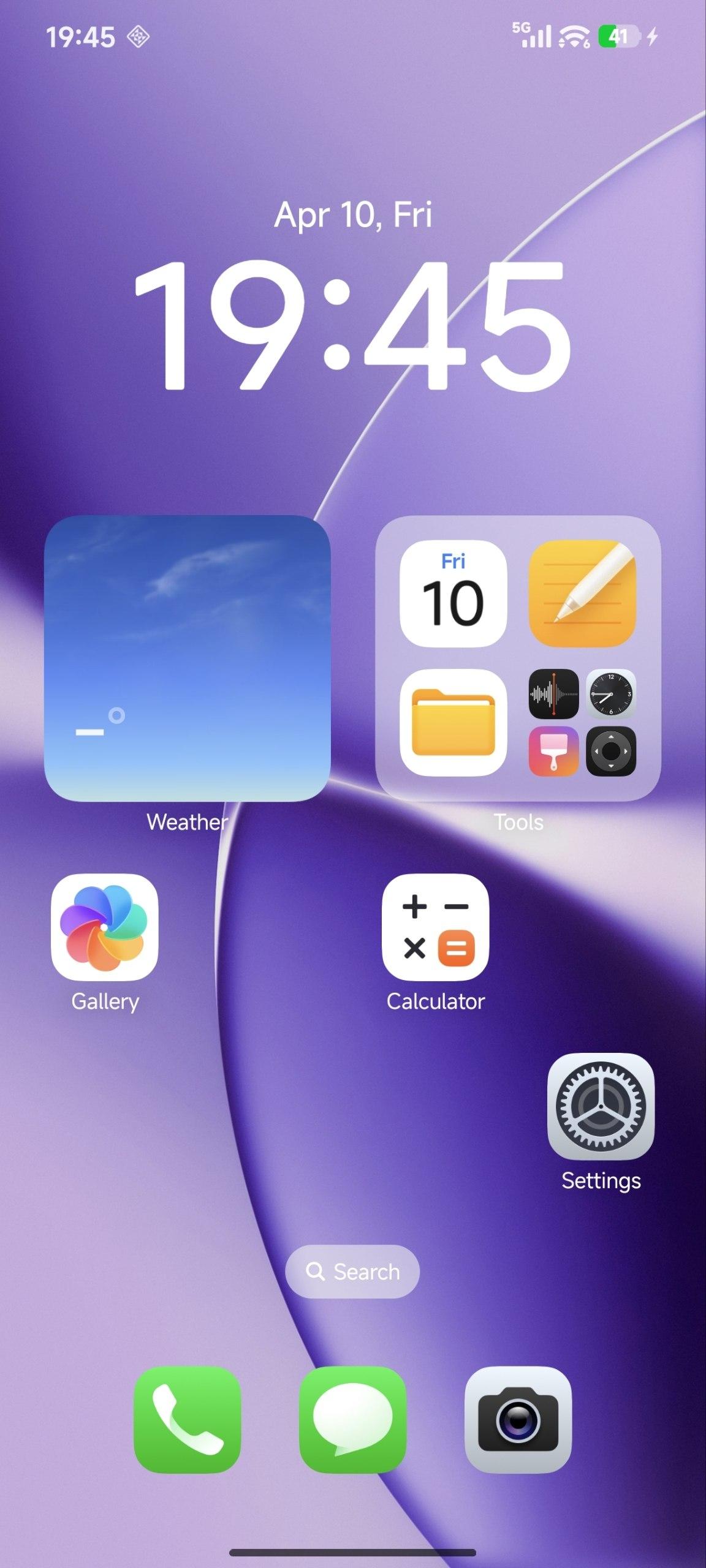Image resolution: width=706 pixels, height=1568 pixels.
Task: Launch the Calculator app
Action: tap(435, 927)
